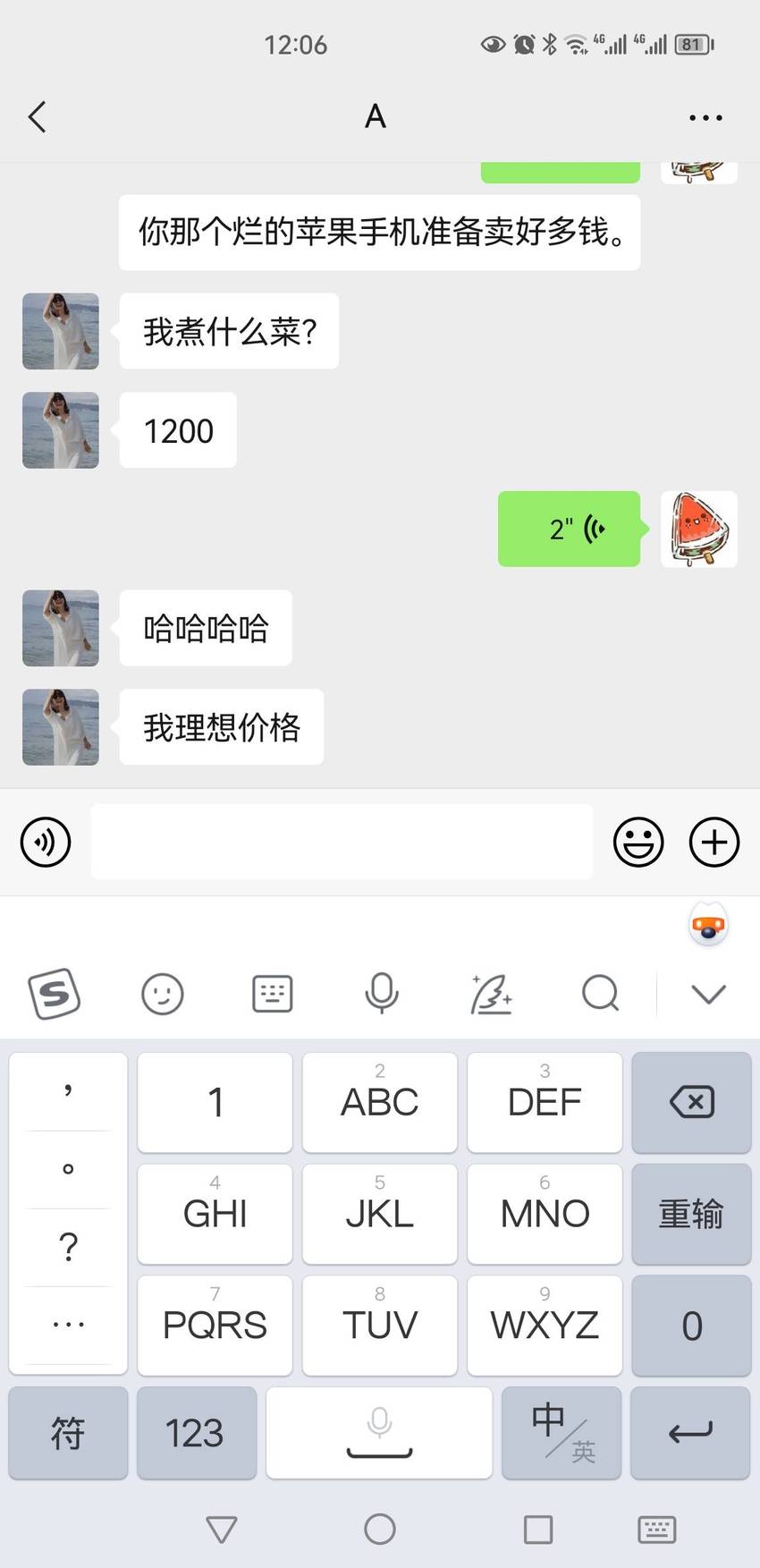The height and width of the screenshot is (1568, 760).
Task: Open keyboard search tool
Action: click(600, 993)
